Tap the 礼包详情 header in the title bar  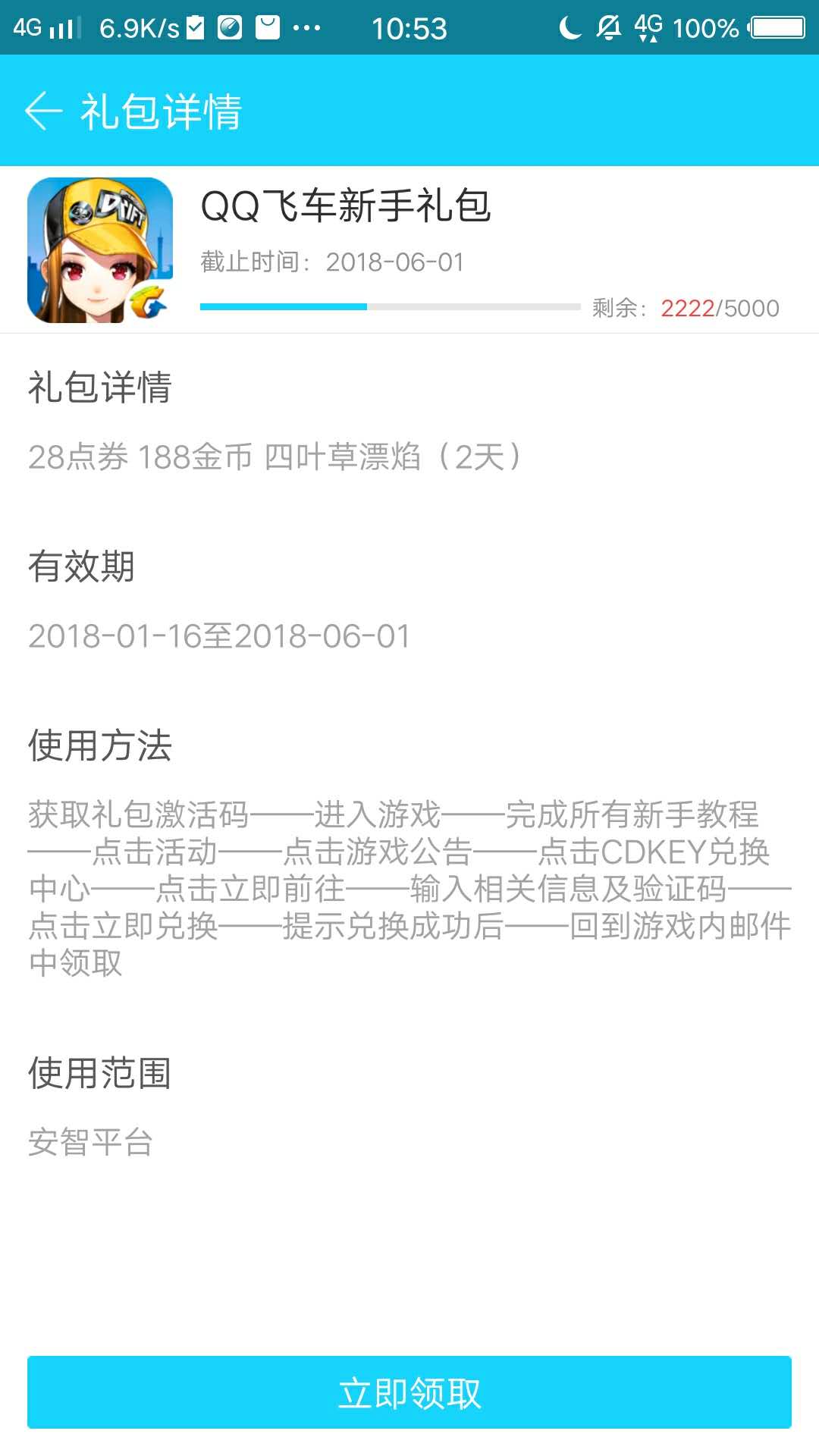pyautogui.click(x=159, y=111)
